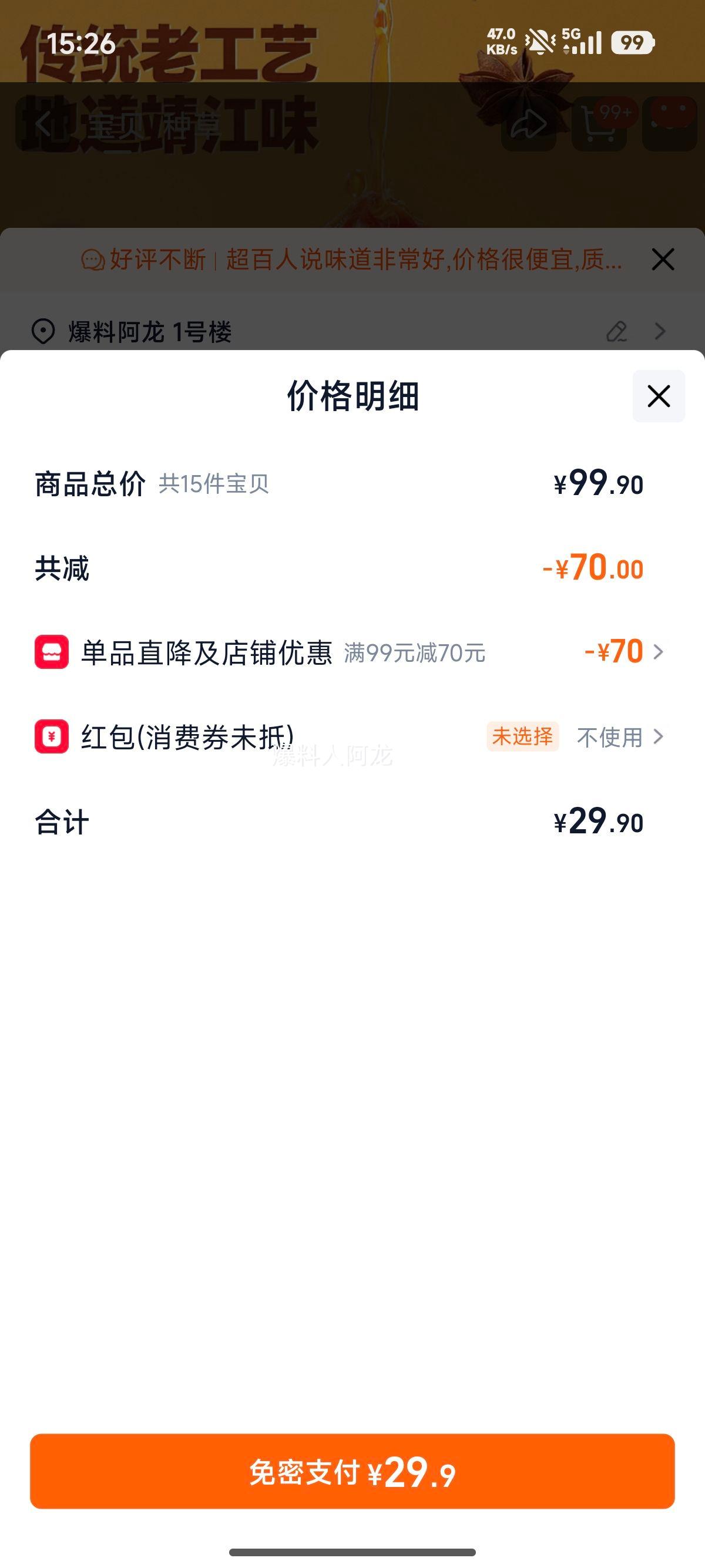Close the 价格明细 price details sheet
The height and width of the screenshot is (1568, 705).
658,396
